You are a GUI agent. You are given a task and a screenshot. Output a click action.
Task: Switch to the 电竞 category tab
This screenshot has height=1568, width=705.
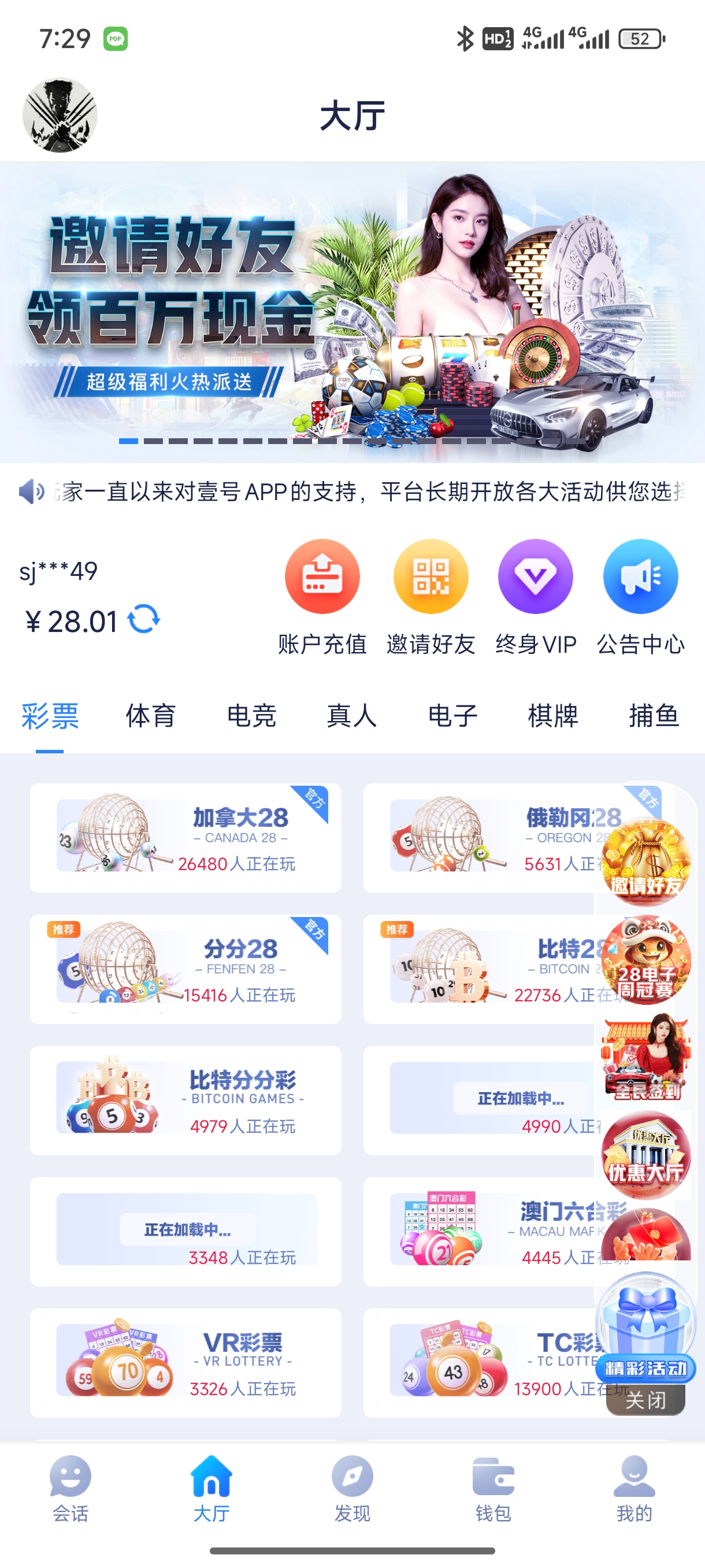[x=251, y=716]
